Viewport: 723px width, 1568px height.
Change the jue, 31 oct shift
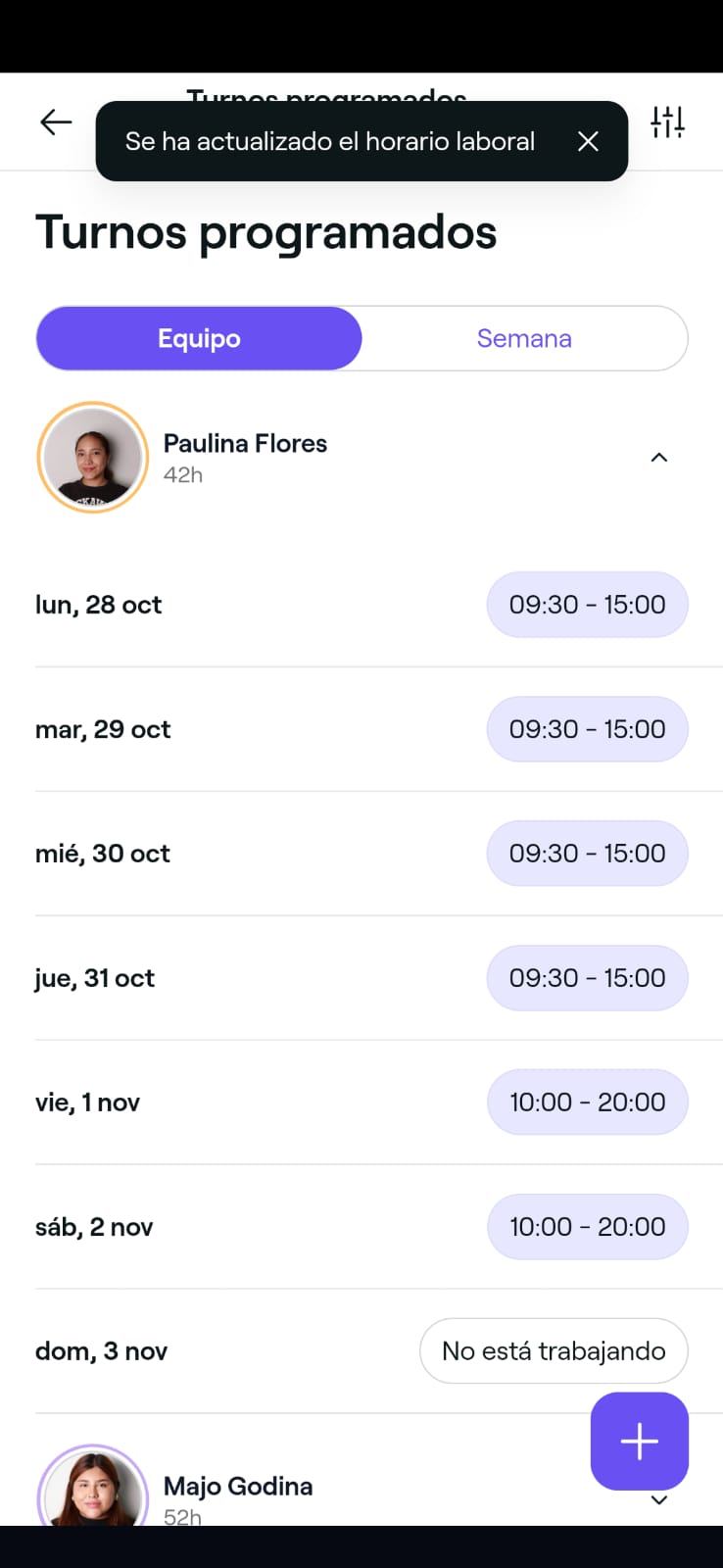(x=587, y=978)
